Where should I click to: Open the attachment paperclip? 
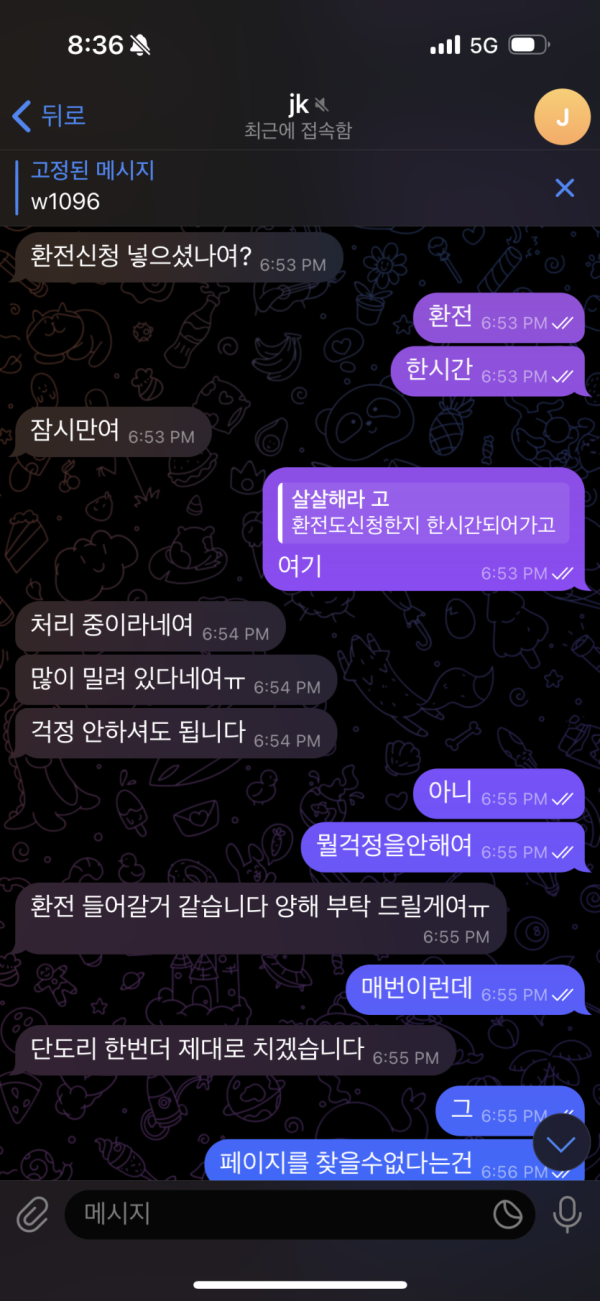coord(33,1214)
